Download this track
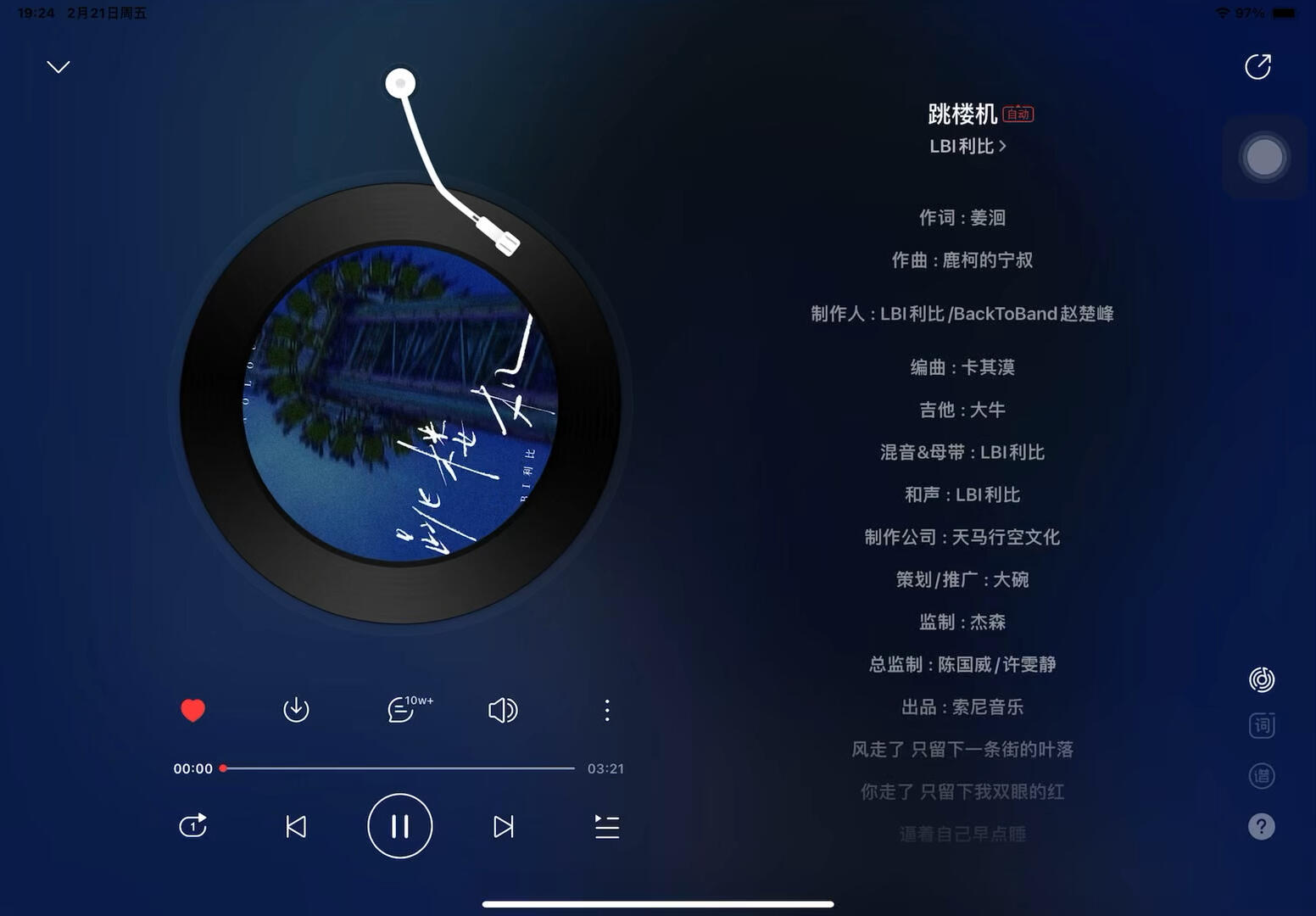Image resolution: width=1316 pixels, height=916 pixels. click(x=296, y=710)
